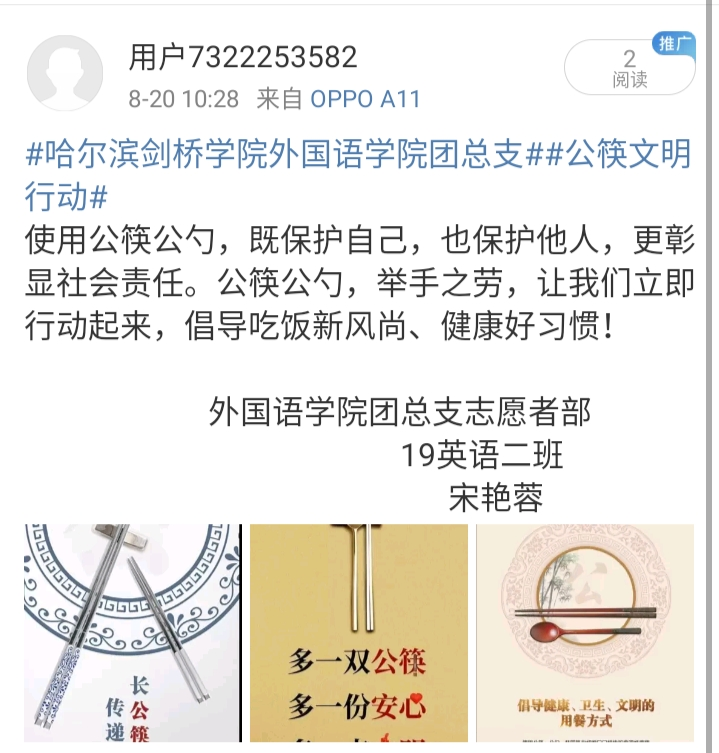This screenshot has height=753, width=719.
Task: View the 倡导健康卫生文明 picture
Action: (585, 632)
